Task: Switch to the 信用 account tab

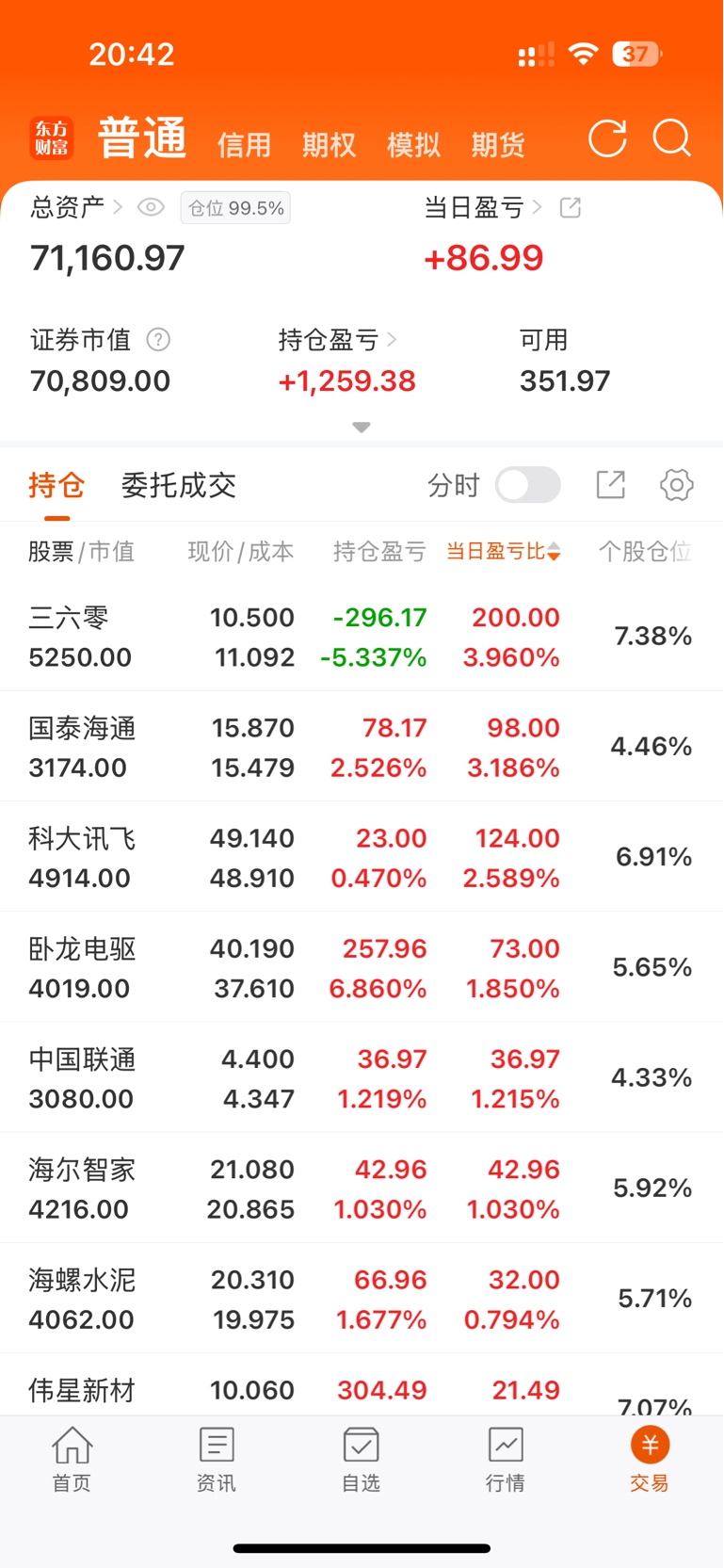Action: click(244, 145)
